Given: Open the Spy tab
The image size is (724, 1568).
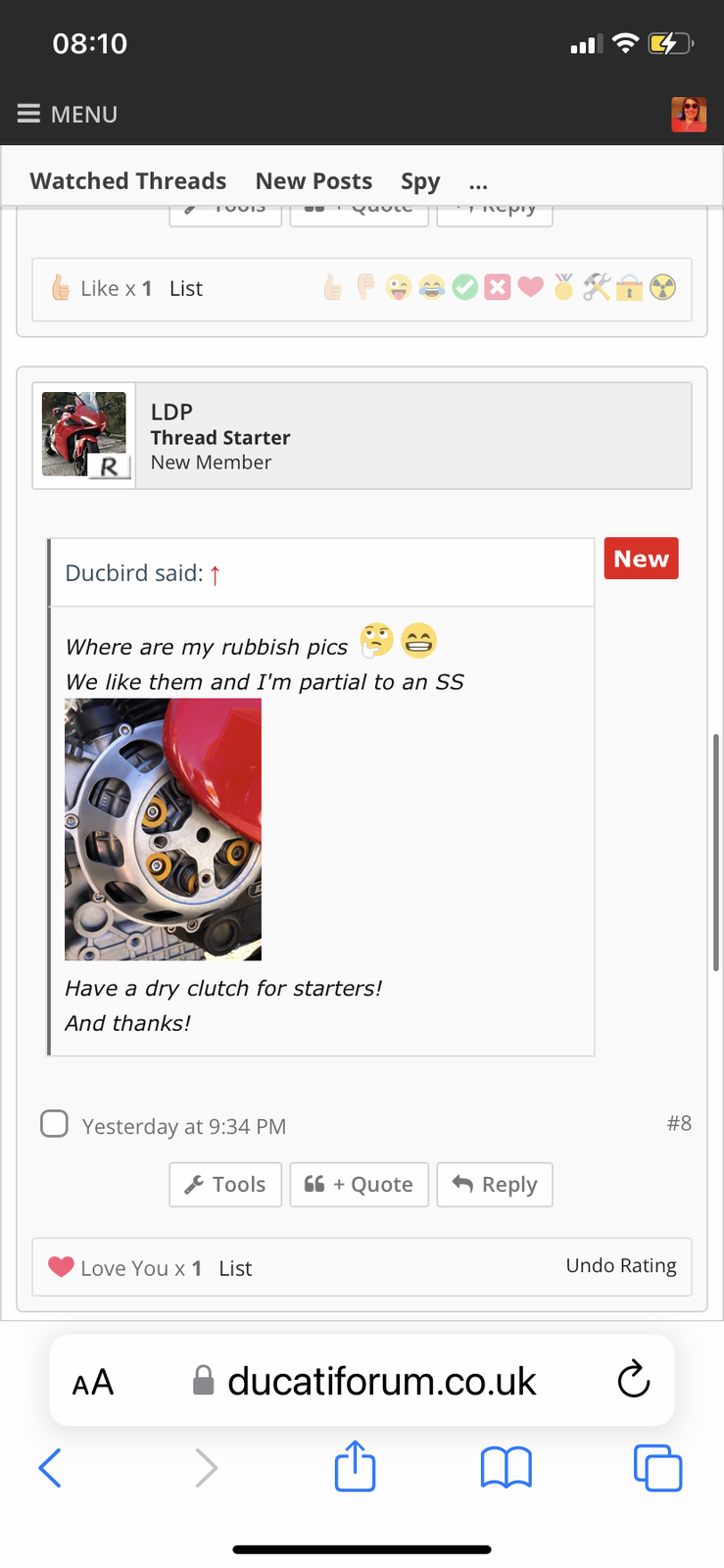Looking at the screenshot, I should [420, 181].
